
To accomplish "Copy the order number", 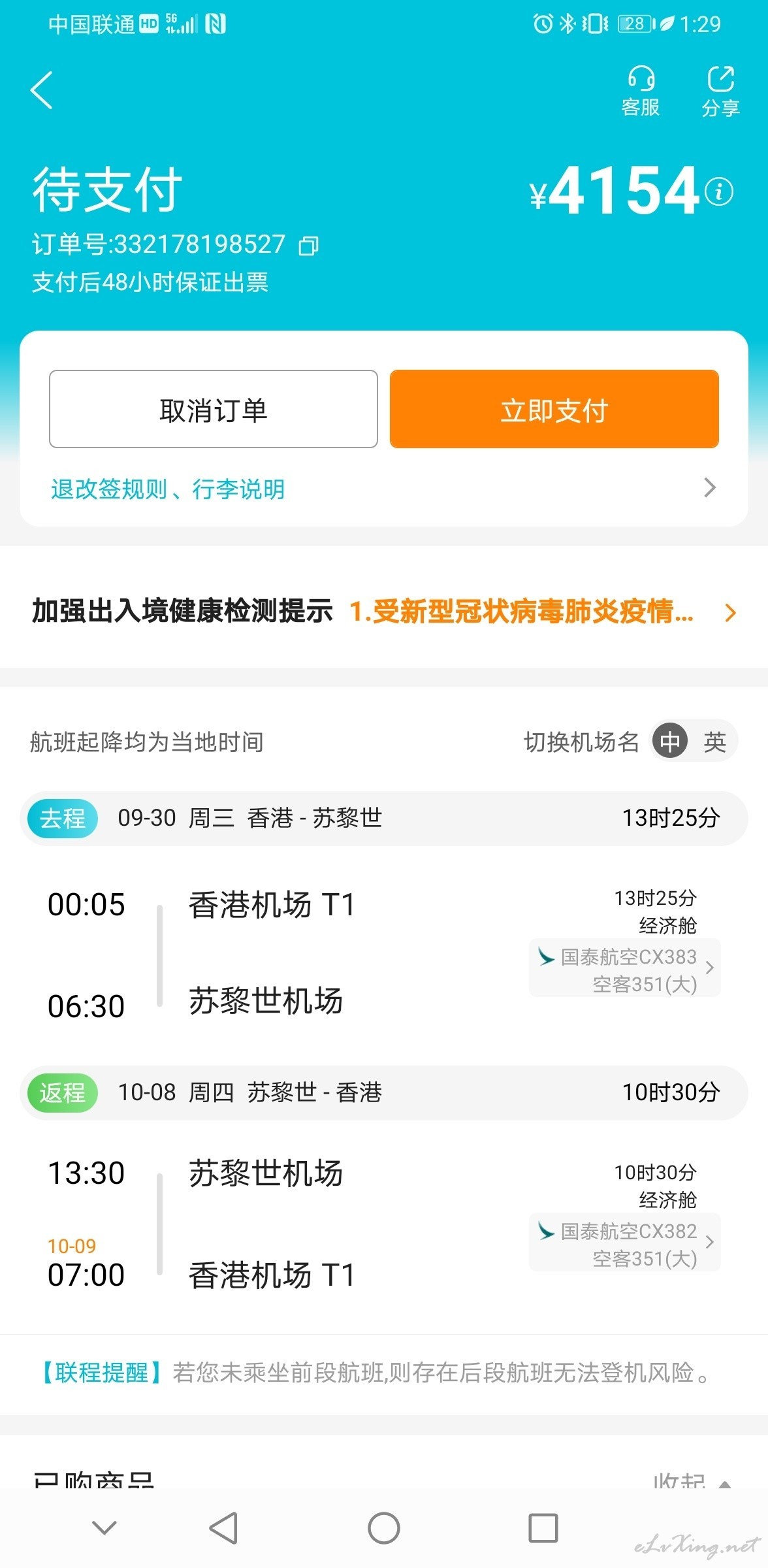I will pyautogui.click(x=308, y=246).
